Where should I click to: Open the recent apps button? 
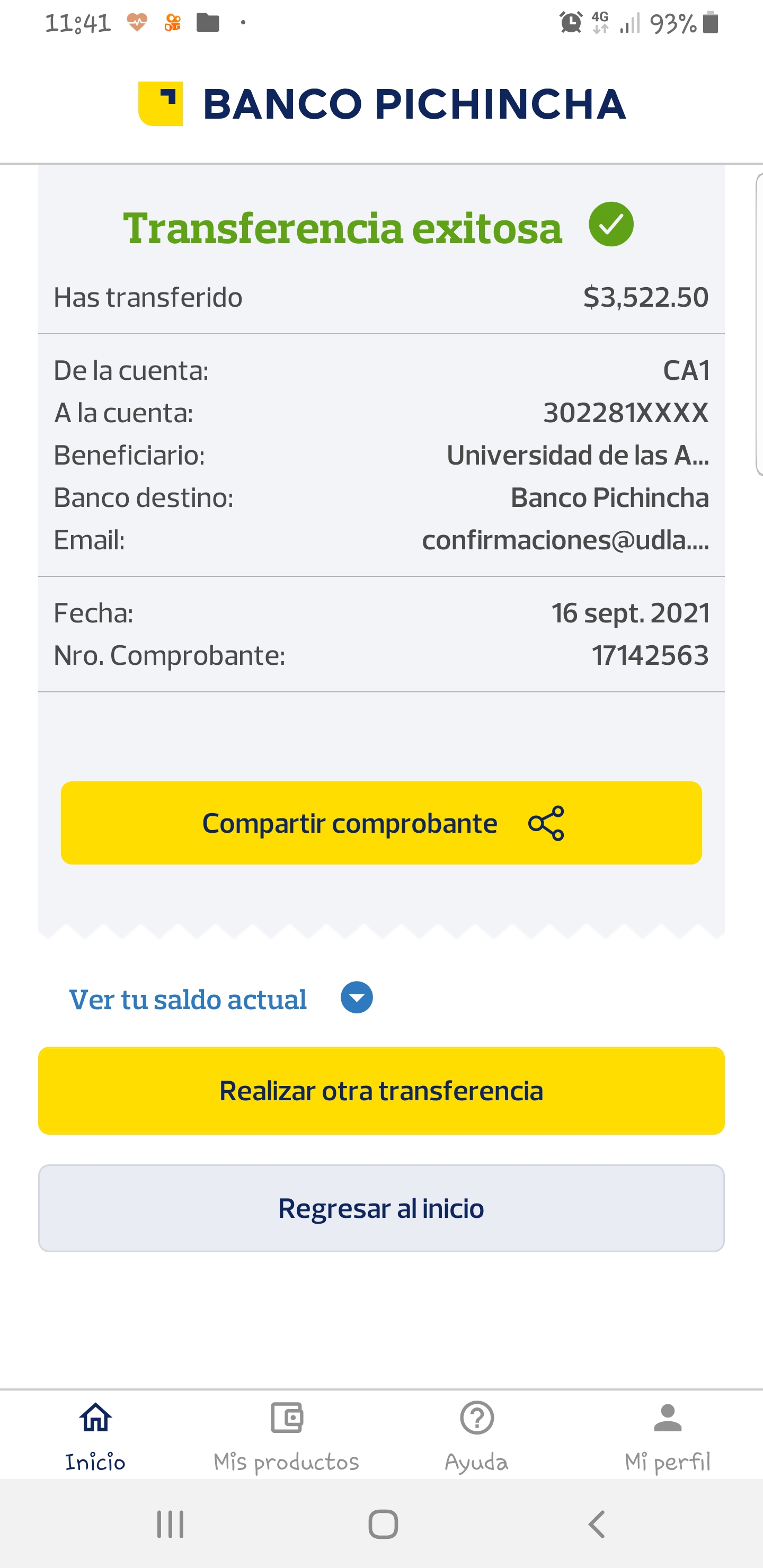point(170,1524)
